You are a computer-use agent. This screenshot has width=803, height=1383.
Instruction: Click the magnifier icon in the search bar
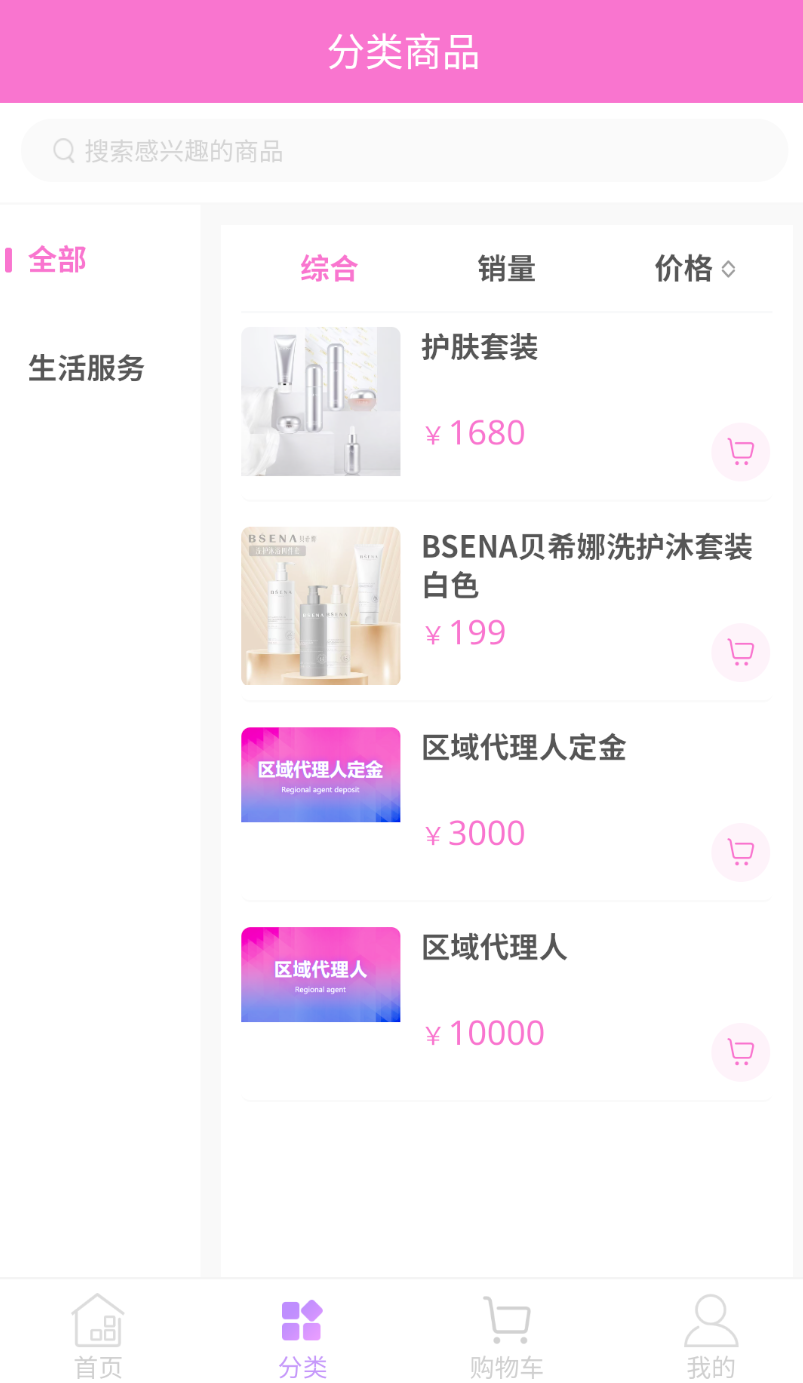tap(63, 150)
